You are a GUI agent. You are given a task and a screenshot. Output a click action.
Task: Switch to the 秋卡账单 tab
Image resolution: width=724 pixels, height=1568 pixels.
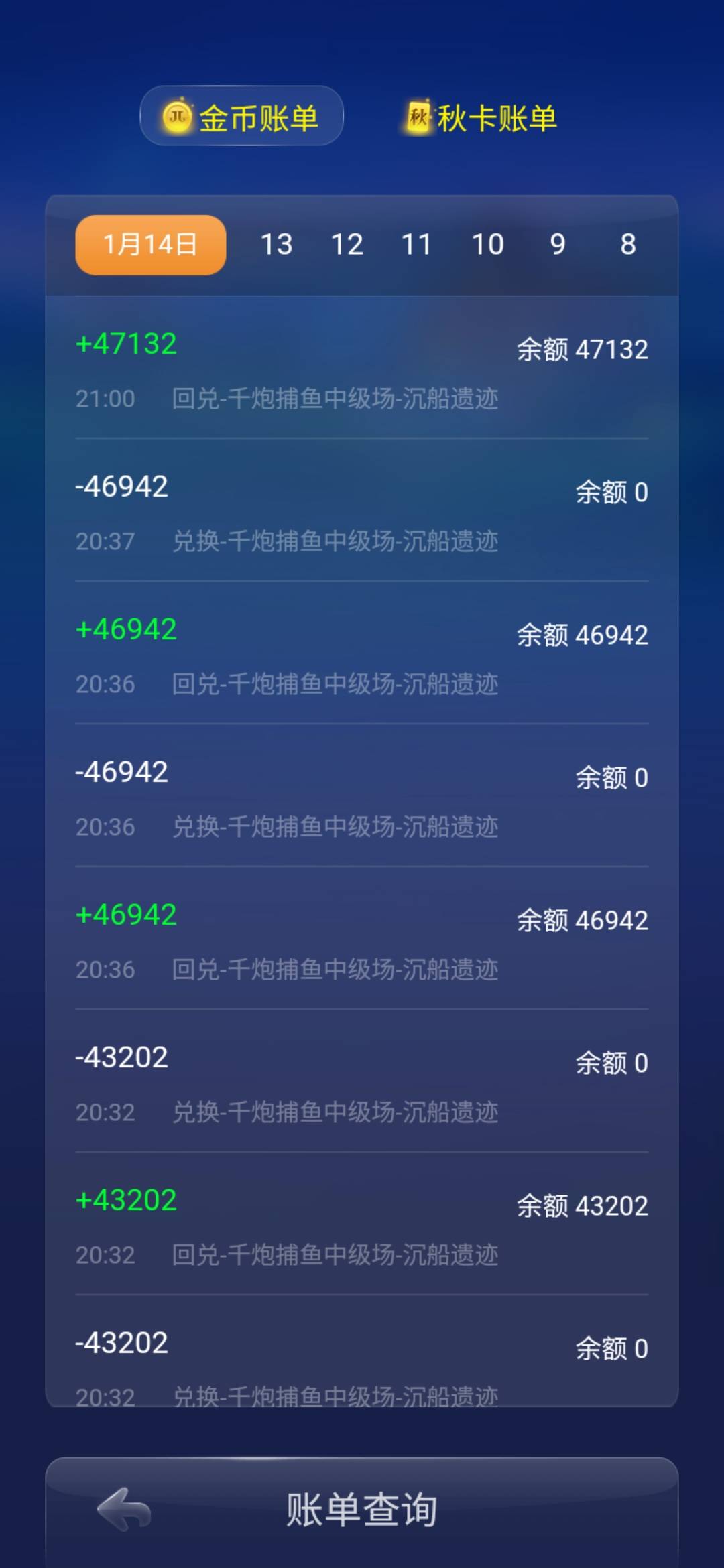click(x=479, y=115)
